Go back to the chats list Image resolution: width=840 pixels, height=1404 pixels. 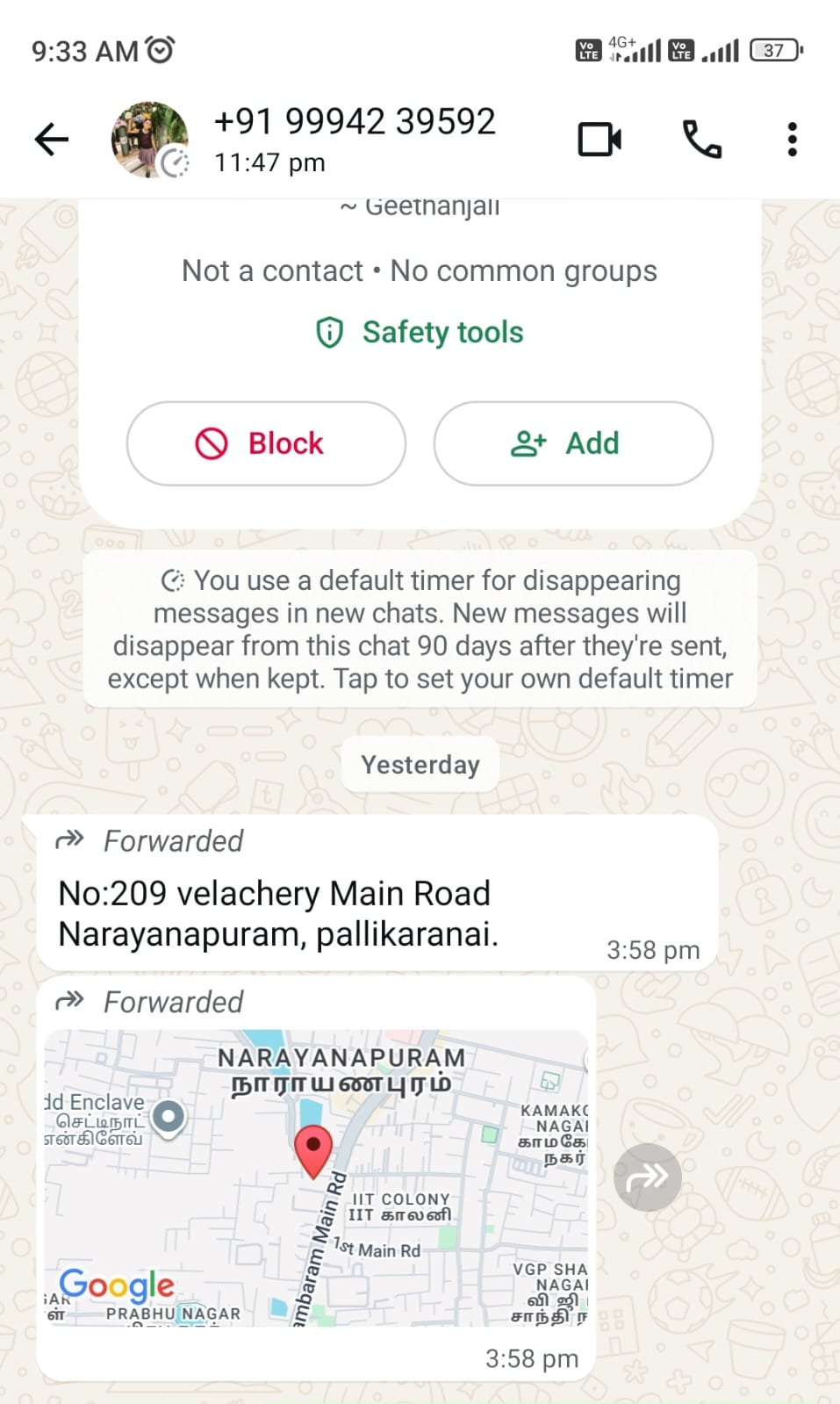(51, 140)
